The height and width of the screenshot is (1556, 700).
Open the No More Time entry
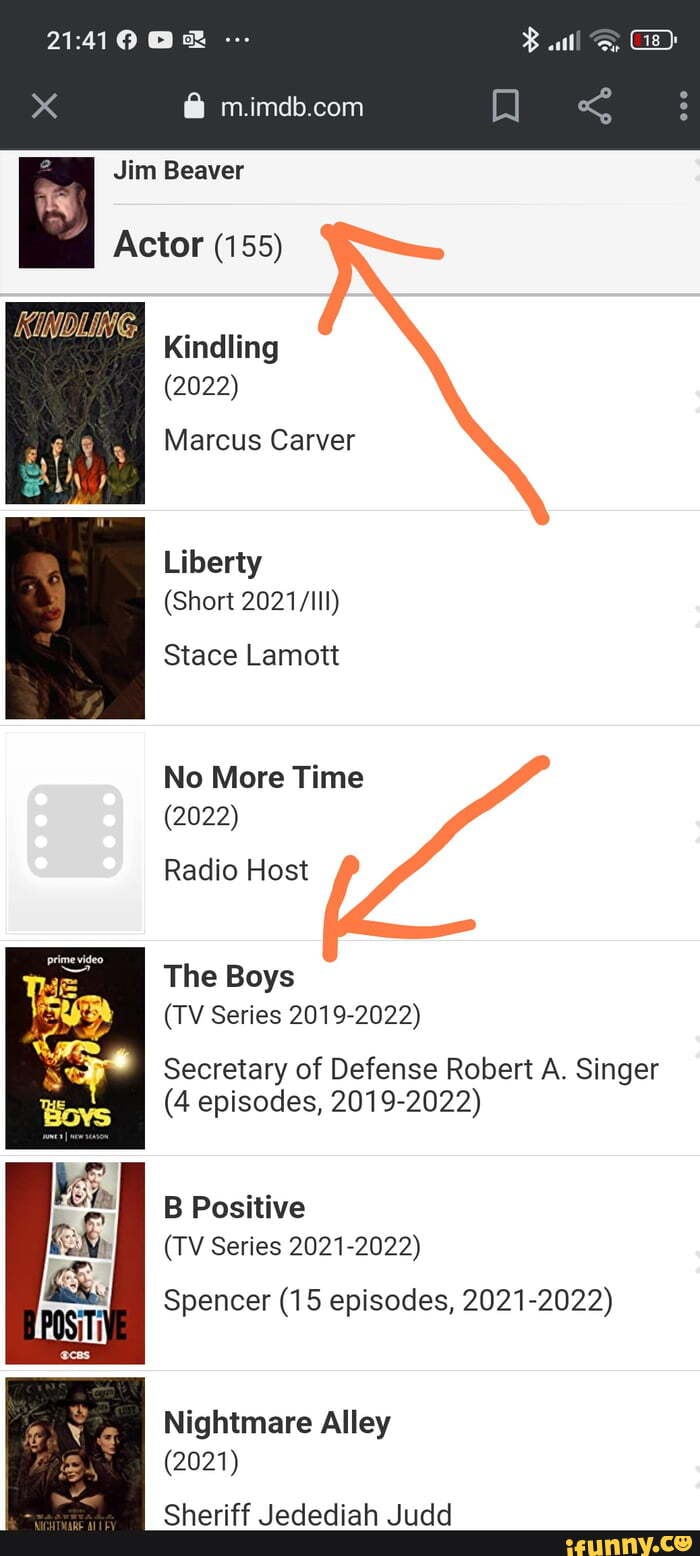(x=263, y=778)
